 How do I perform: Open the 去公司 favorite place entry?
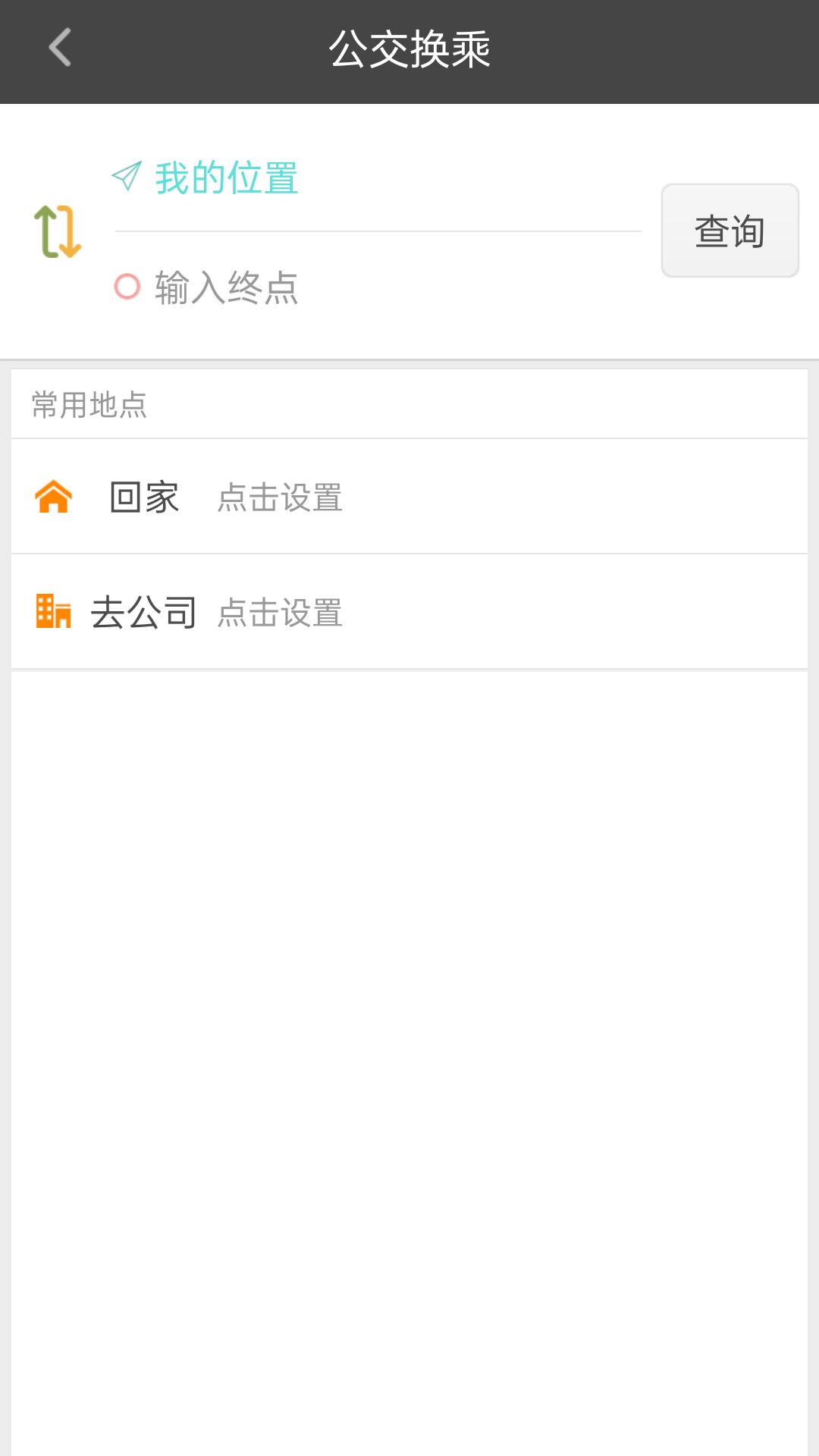tap(146, 611)
